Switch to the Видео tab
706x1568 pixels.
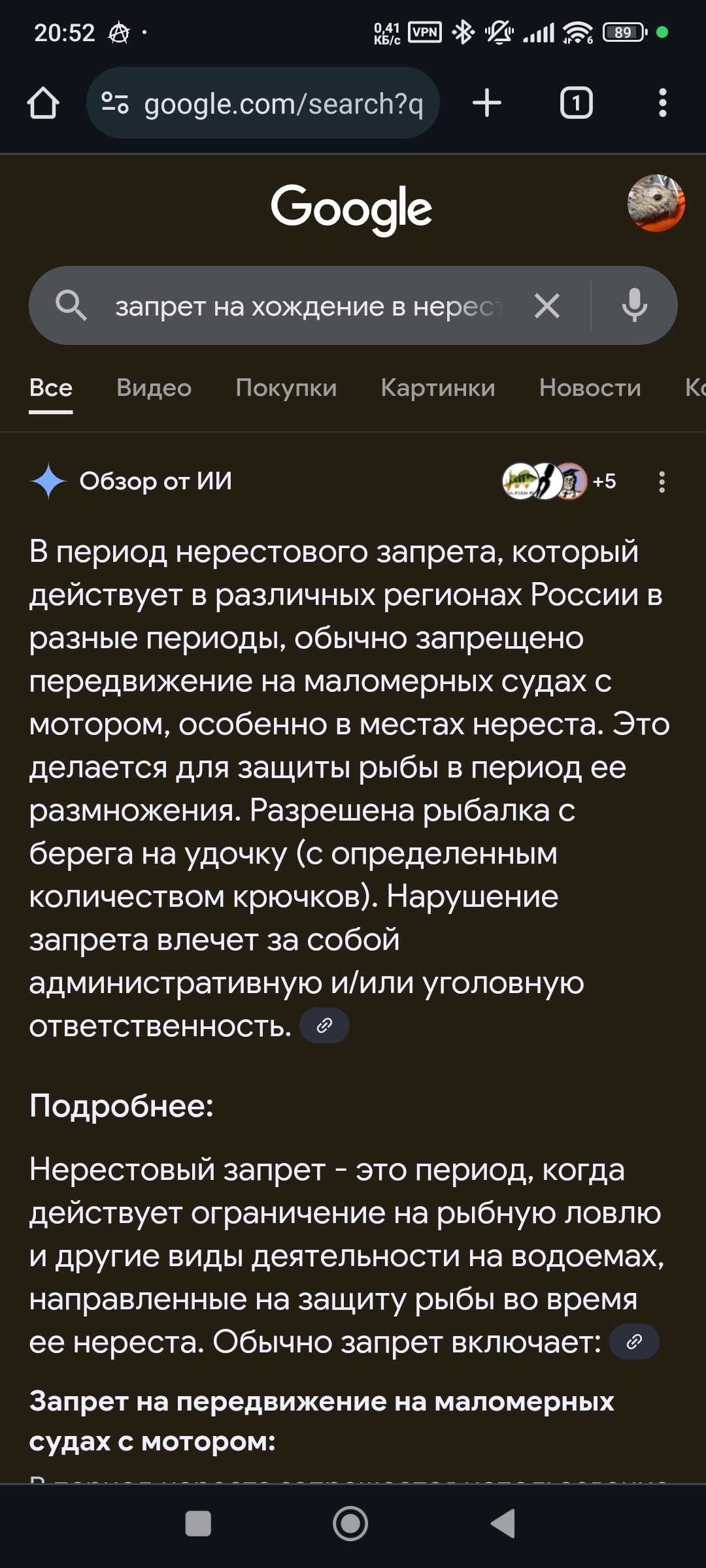click(x=154, y=387)
